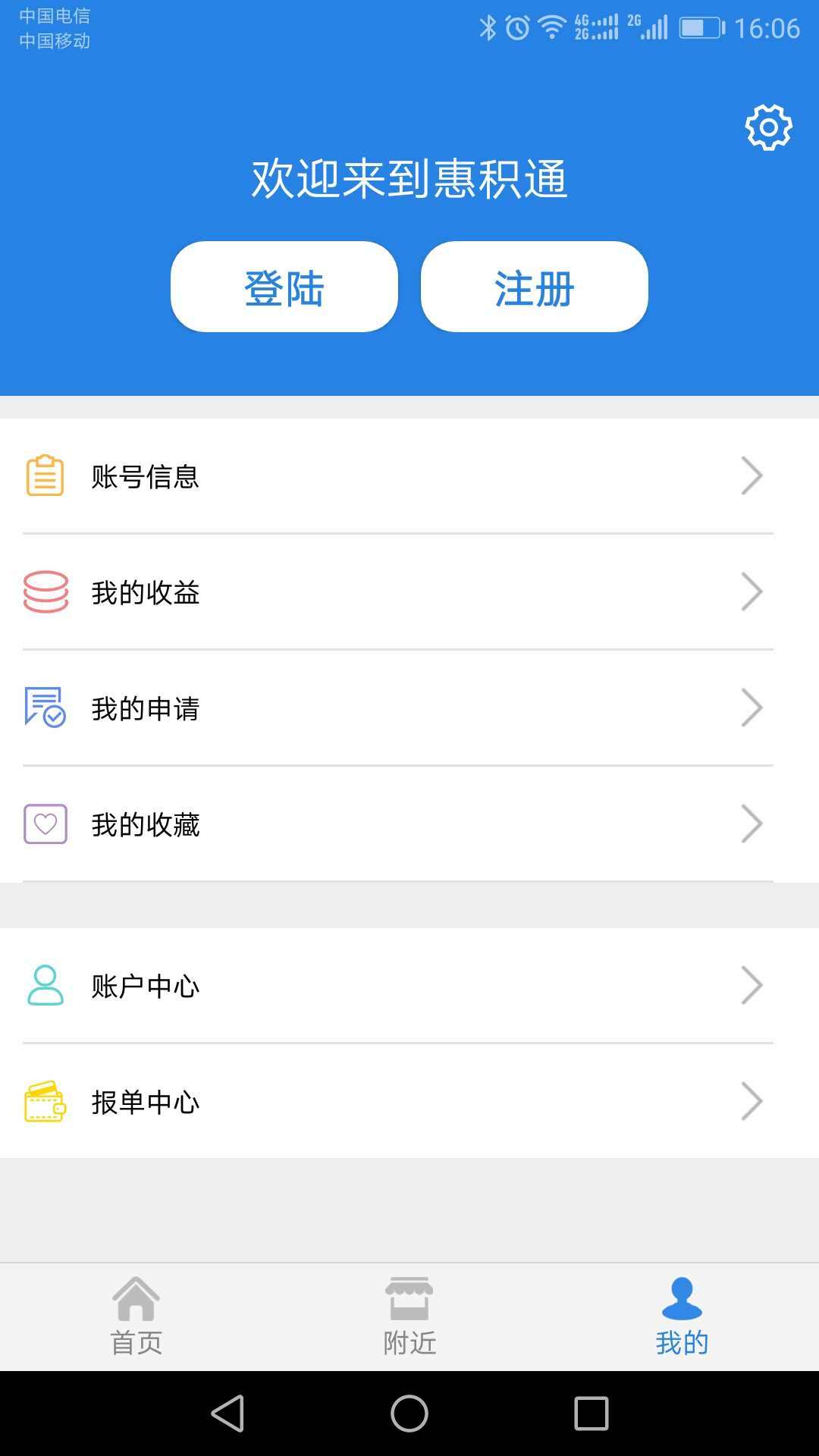Click the red coins icon for 我的收益

point(45,591)
